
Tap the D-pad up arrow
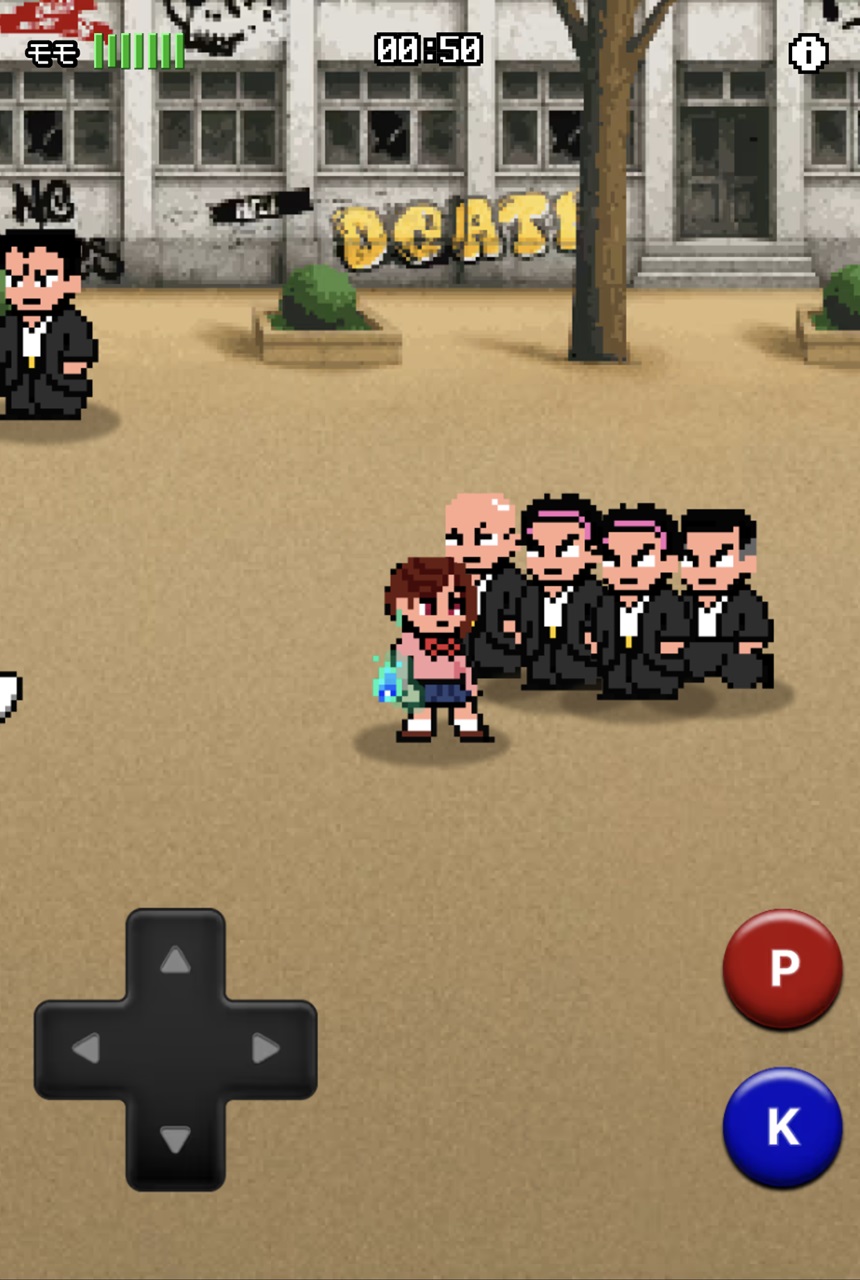(x=175, y=960)
